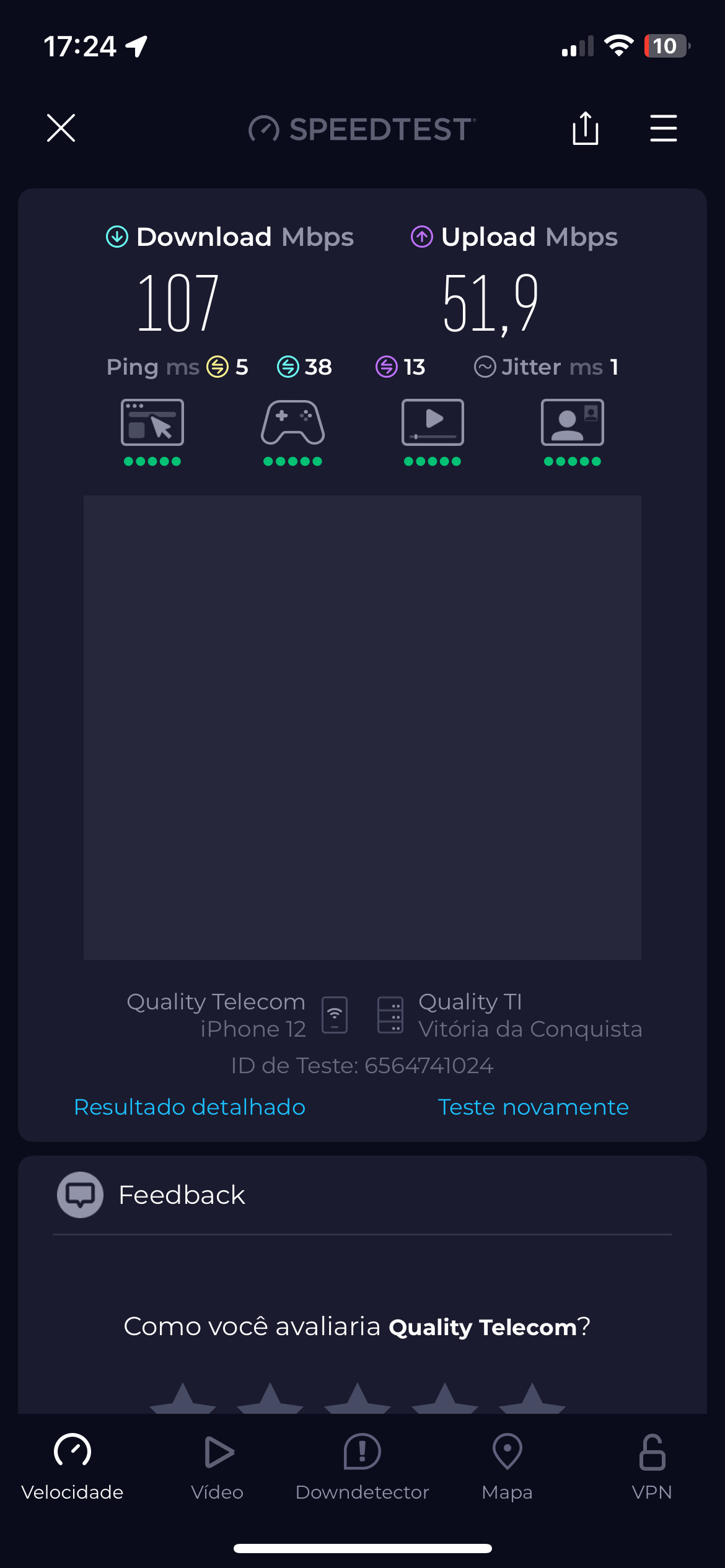Tap the video call quality icon
The height and width of the screenshot is (1568, 725).
tap(573, 423)
